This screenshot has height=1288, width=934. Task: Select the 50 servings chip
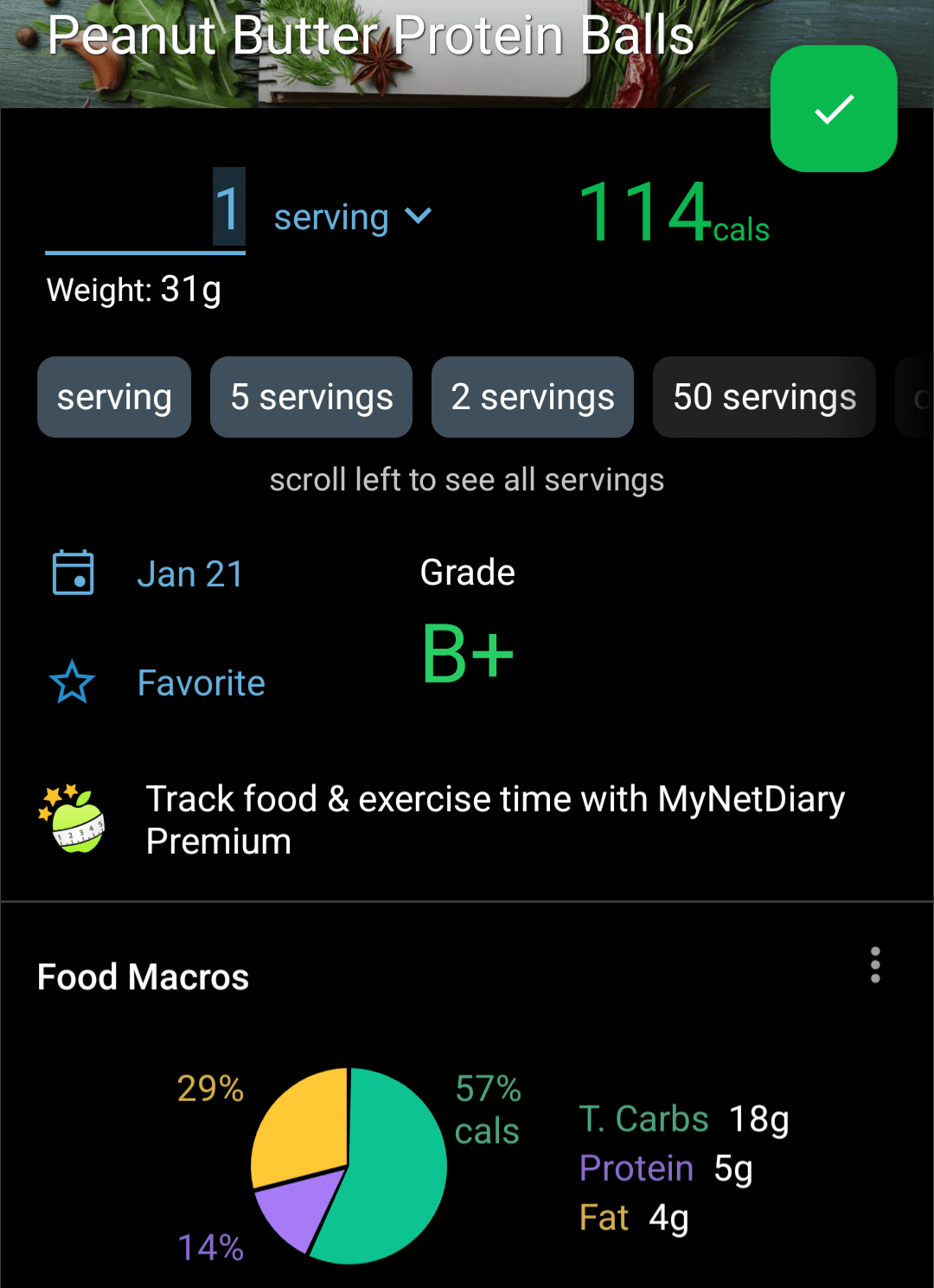point(764,397)
